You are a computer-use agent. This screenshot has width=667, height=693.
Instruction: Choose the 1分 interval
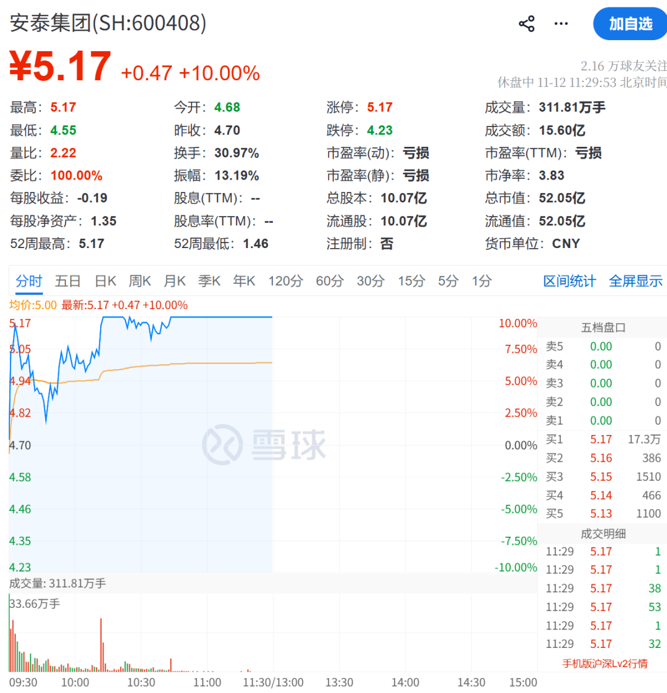pyautogui.click(x=482, y=281)
